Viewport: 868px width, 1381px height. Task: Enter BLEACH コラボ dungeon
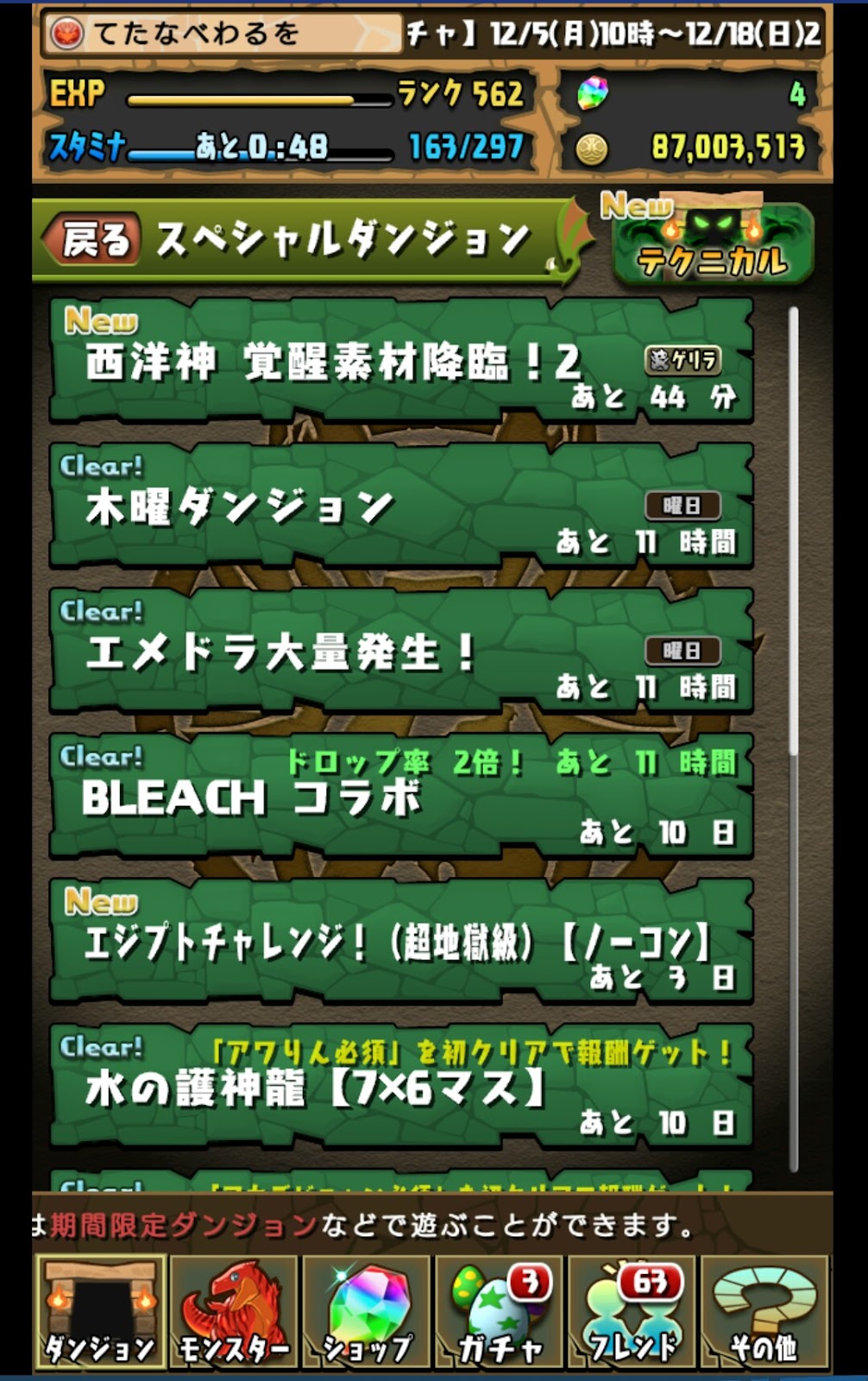[x=401, y=796]
